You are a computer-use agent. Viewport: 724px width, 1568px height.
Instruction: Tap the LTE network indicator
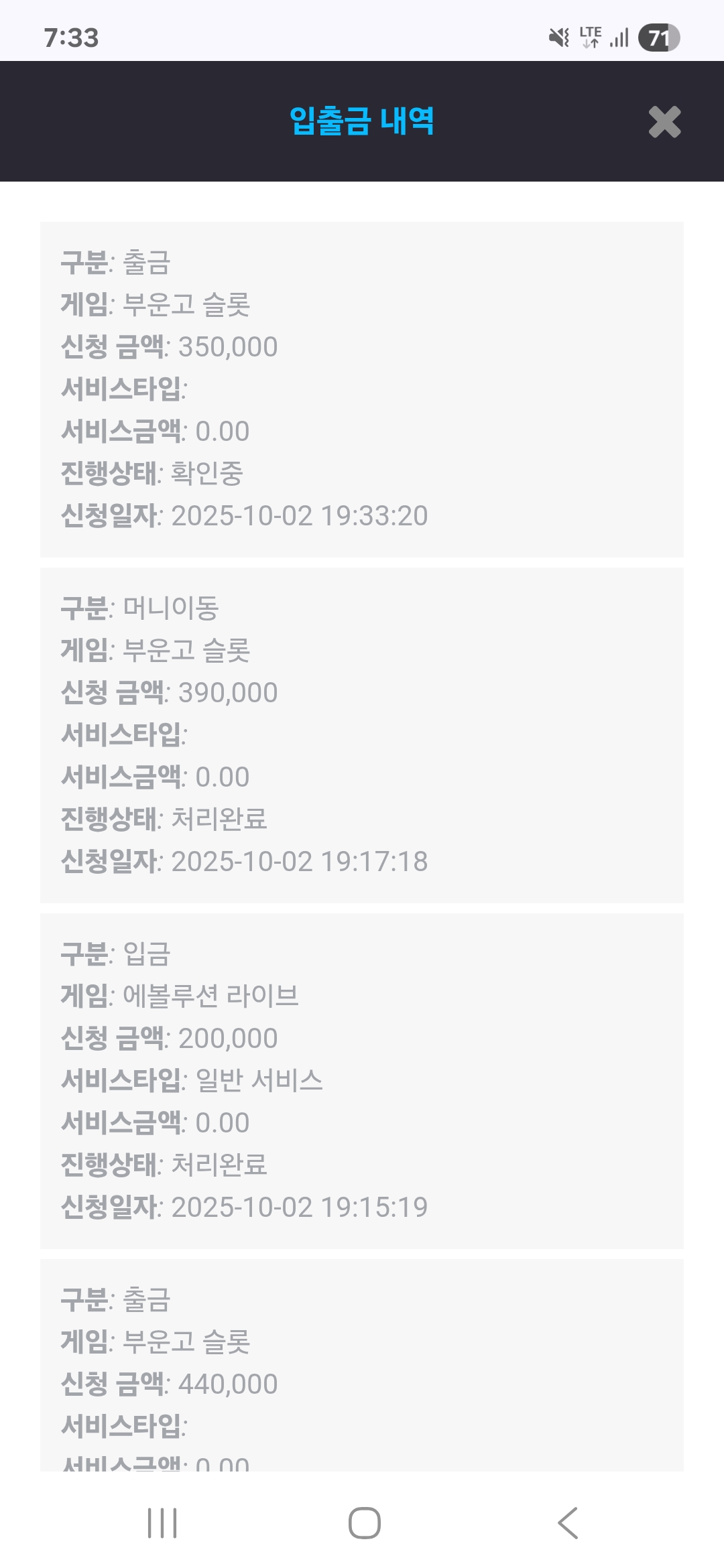tap(591, 37)
